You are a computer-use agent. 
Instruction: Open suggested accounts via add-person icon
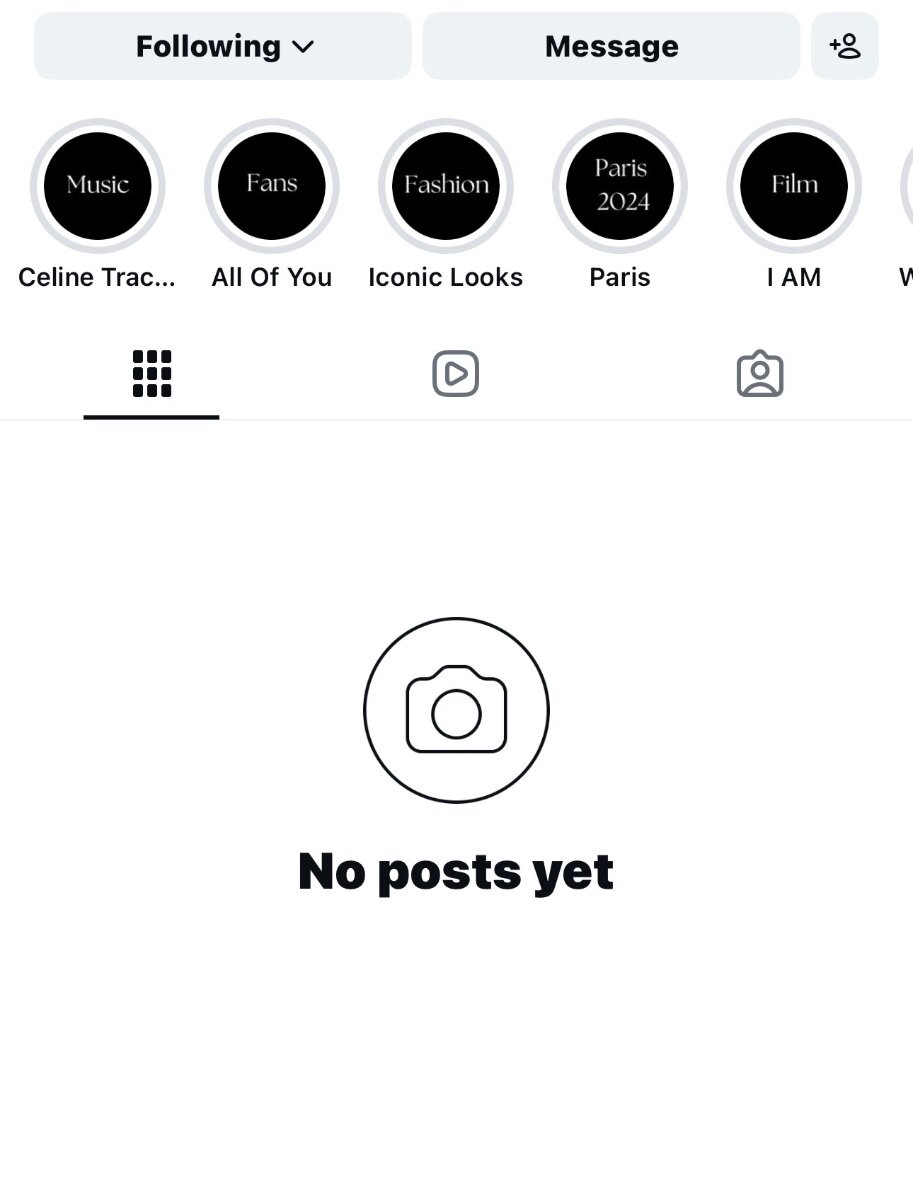(845, 46)
